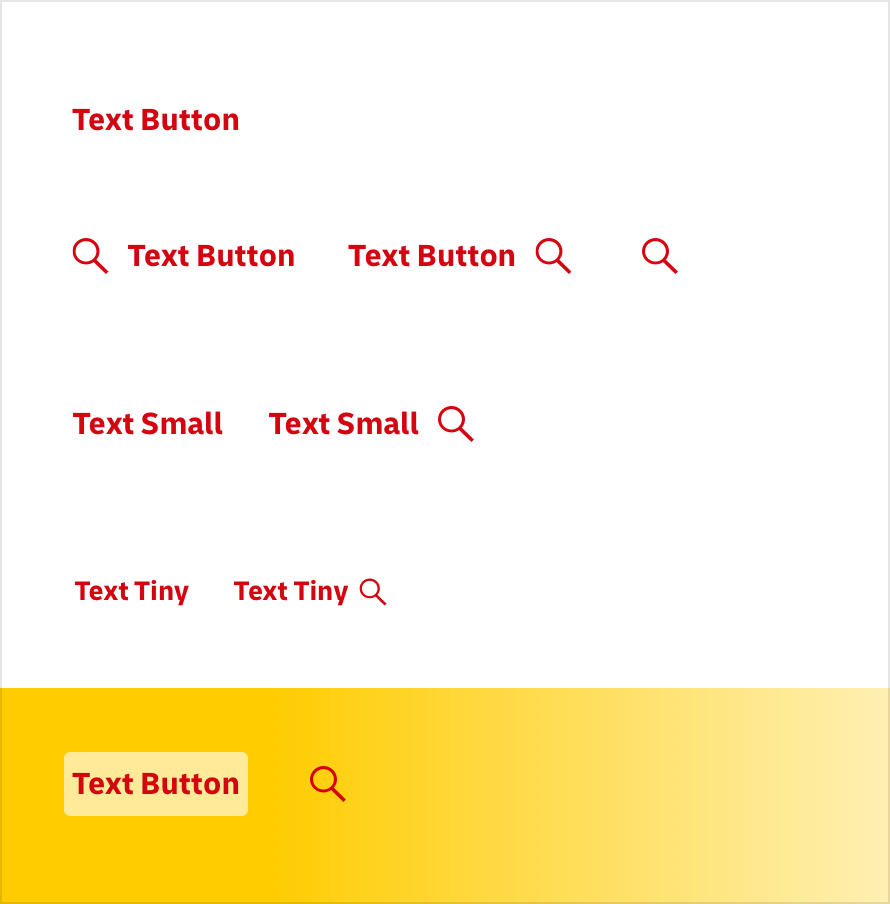Click the search icon after the second Text Button

553,256
